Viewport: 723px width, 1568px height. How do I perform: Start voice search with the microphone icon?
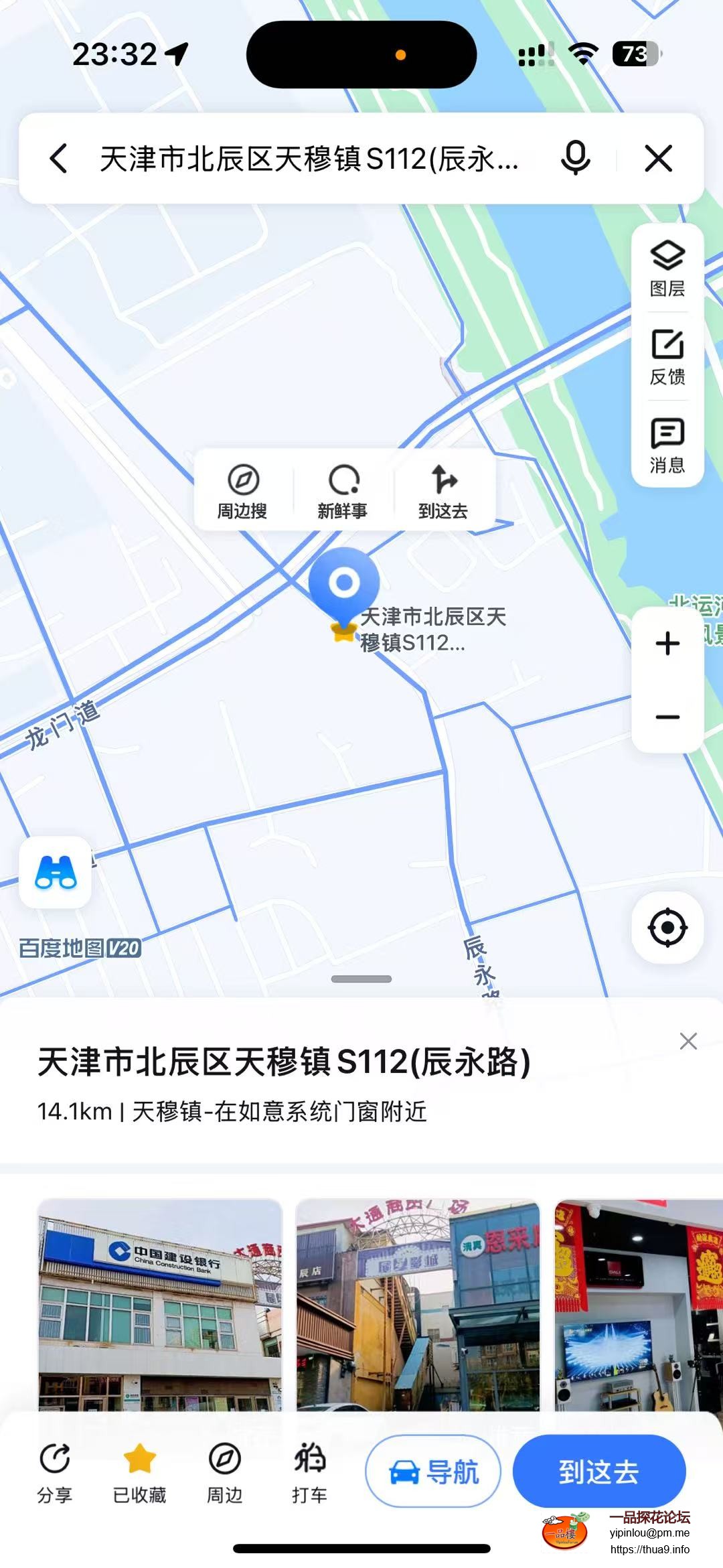[x=574, y=159]
